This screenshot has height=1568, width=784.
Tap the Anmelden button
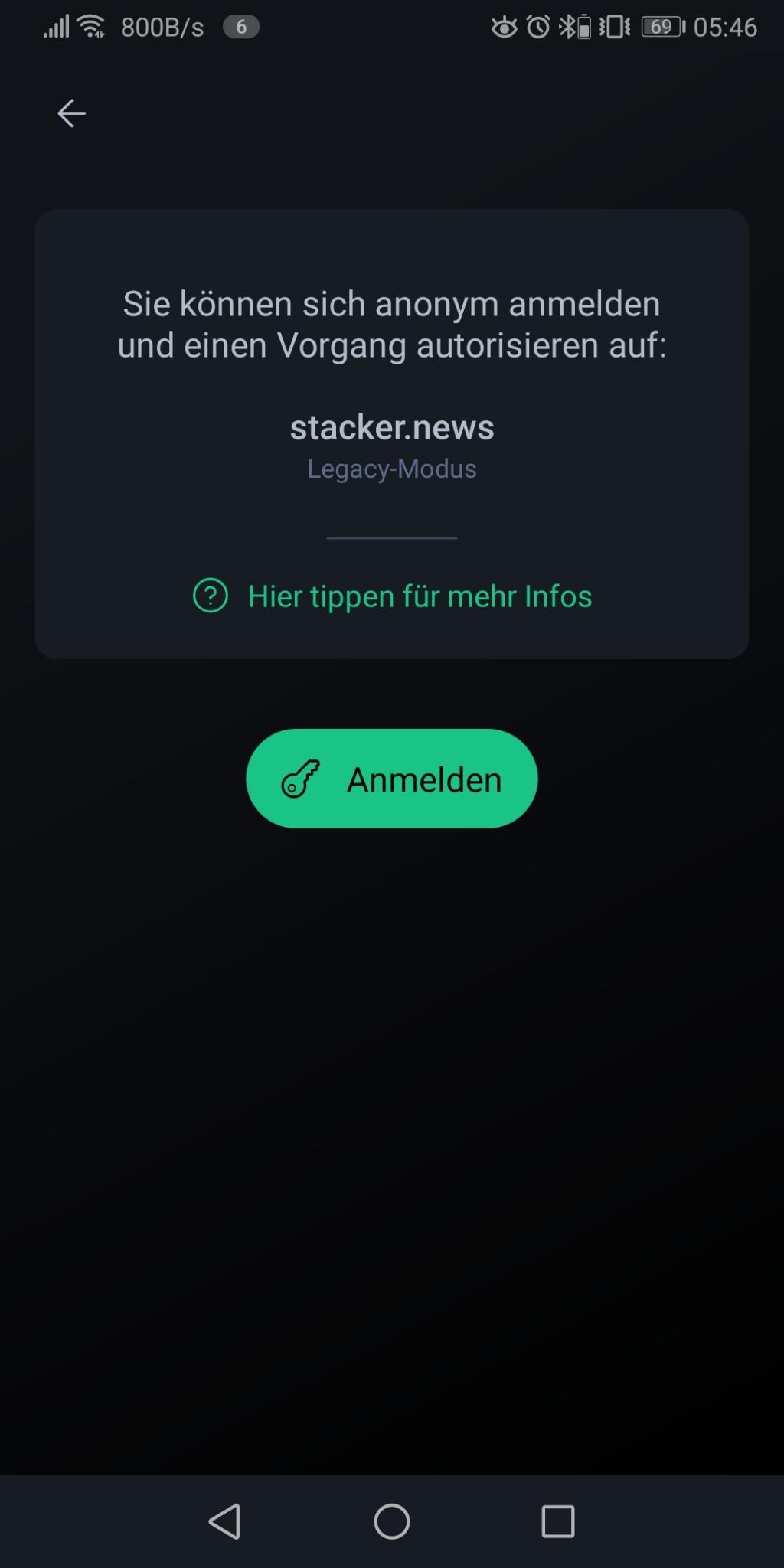pos(392,779)
